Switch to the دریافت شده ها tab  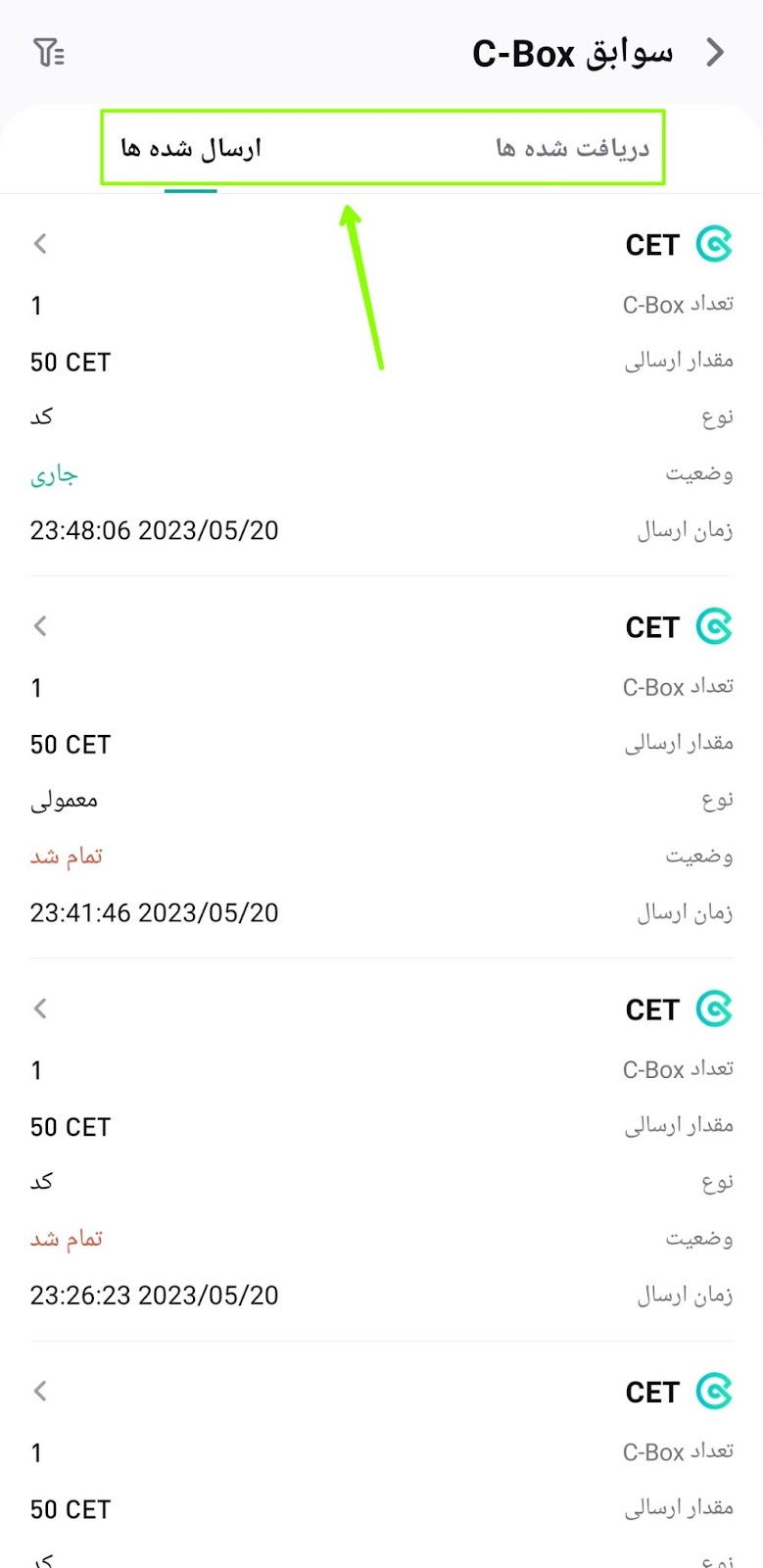572,148
